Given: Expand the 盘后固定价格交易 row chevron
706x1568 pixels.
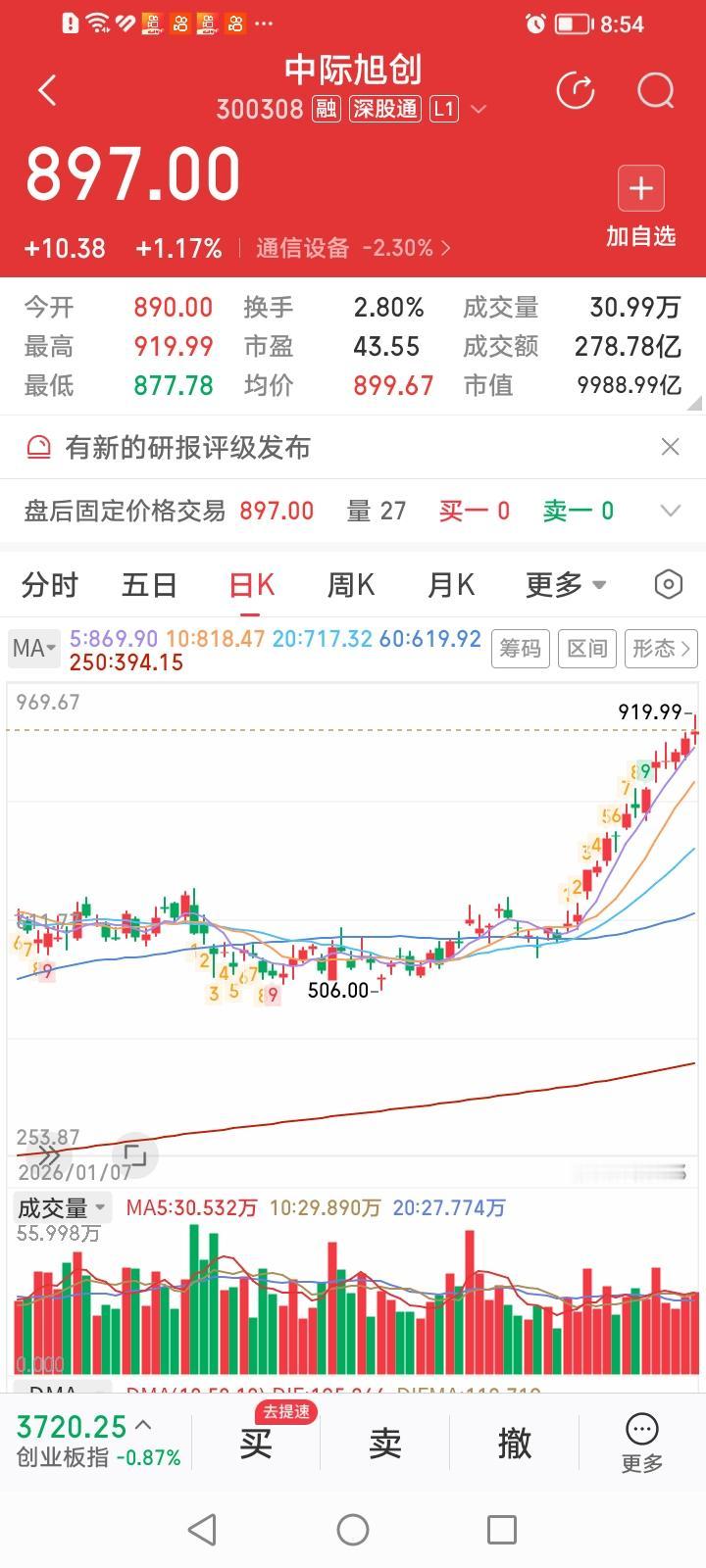Looking at the screenshot, I should [670, 511].
